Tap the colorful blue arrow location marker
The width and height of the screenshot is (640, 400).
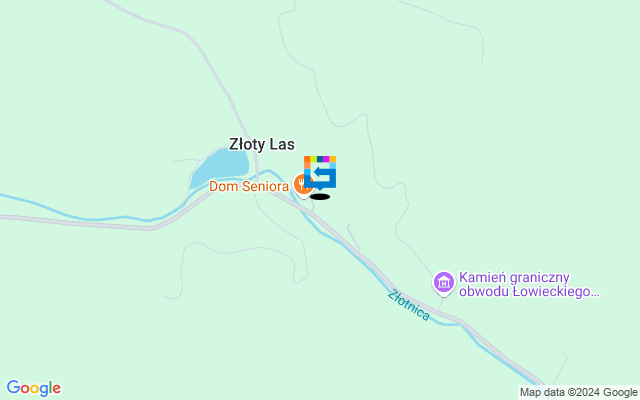click(320, 173)
